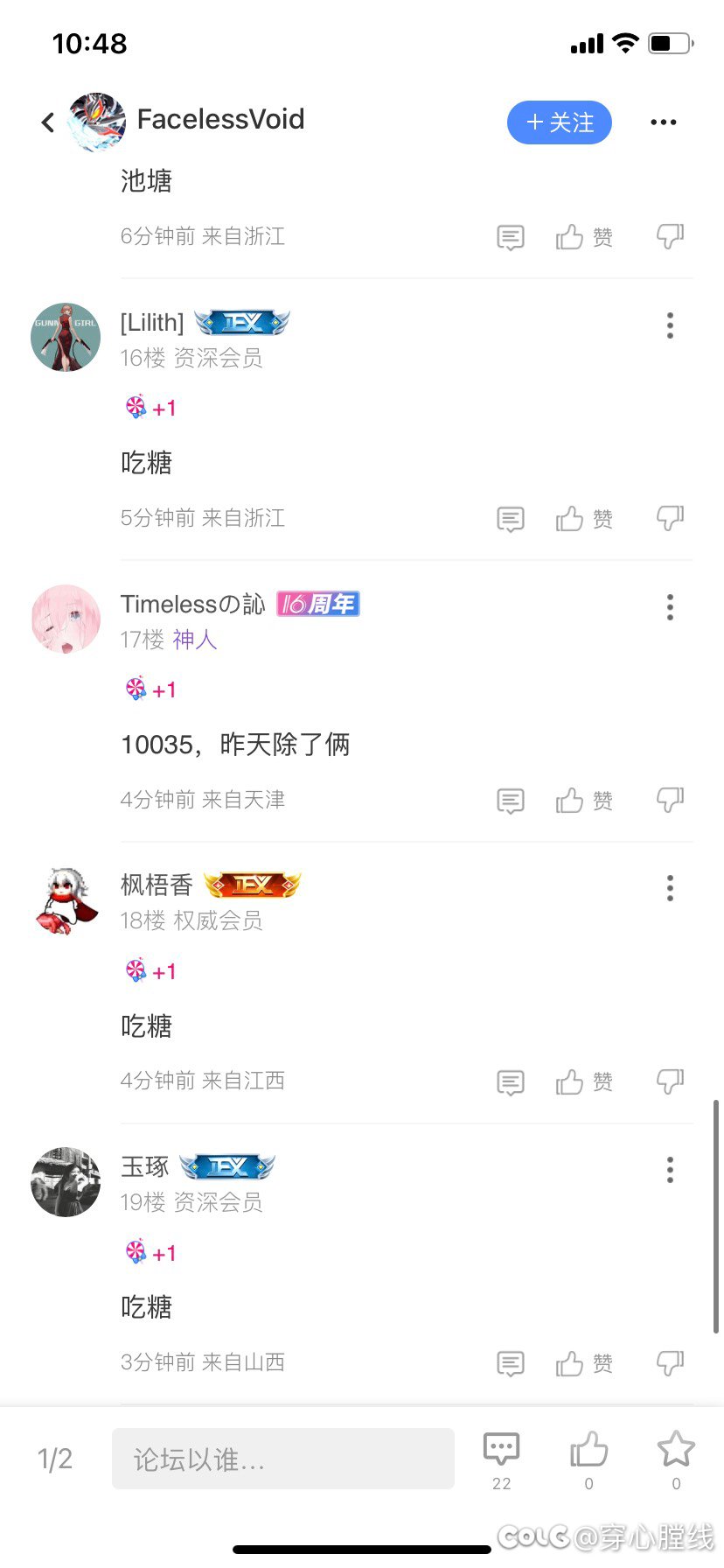Tap the reply input field 论坛以谁…
Image resolution: width=724 pixels, height=1568 pixels.
point(283,1459)
